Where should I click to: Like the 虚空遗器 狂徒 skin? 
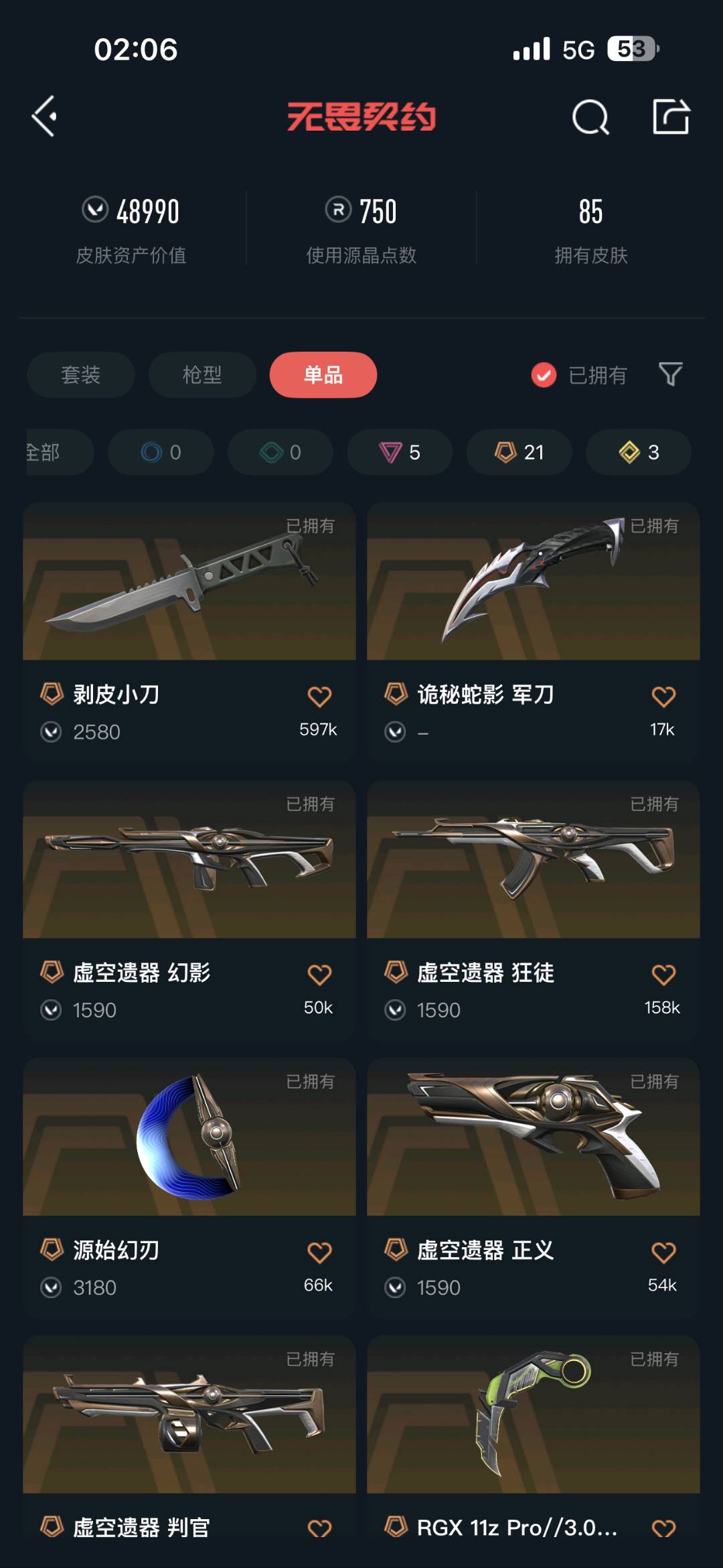coord(663,975)
